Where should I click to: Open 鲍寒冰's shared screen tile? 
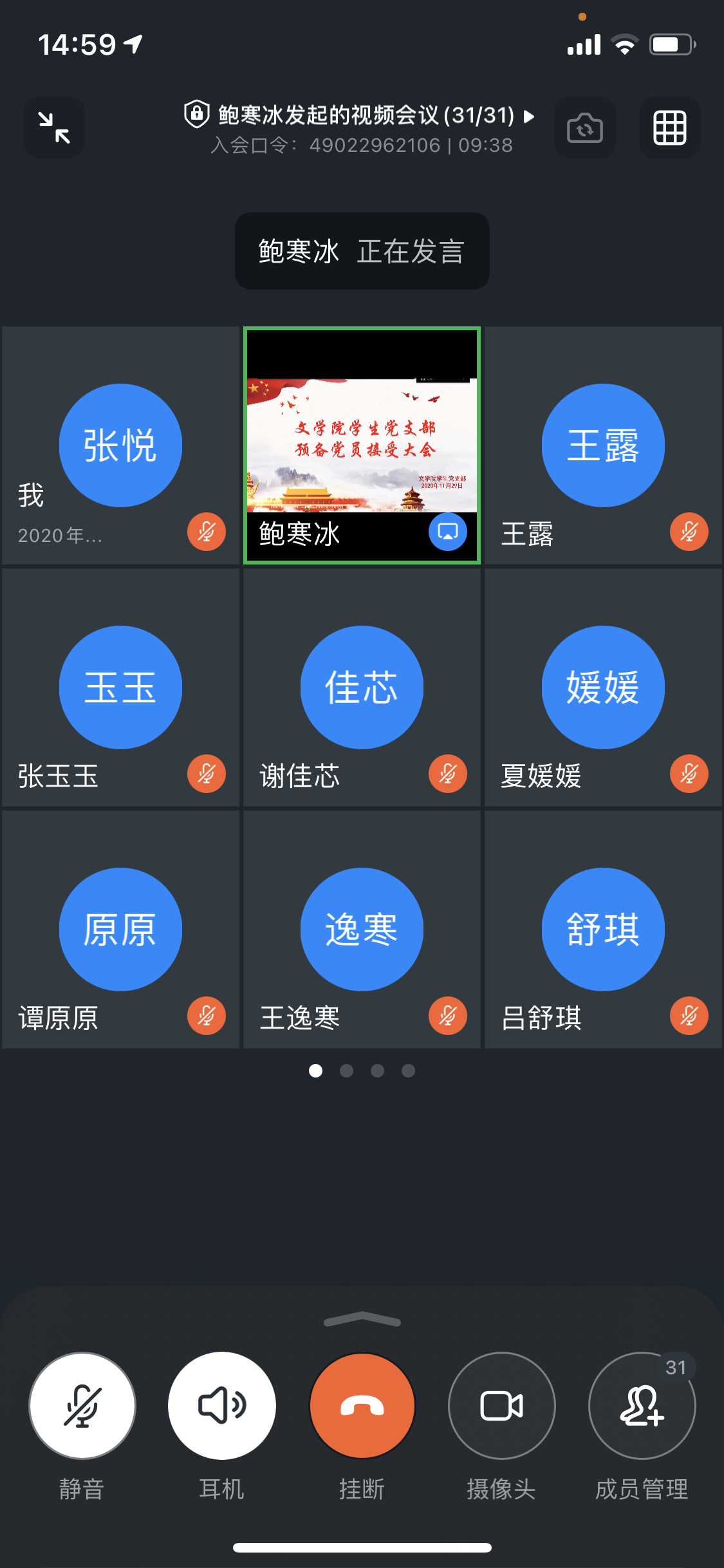[362, 445]
